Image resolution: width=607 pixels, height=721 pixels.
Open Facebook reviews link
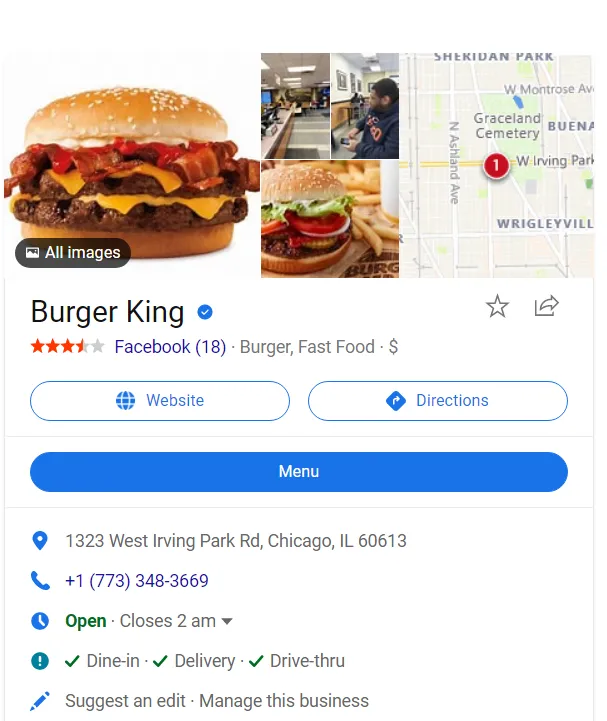coord(170,347)
